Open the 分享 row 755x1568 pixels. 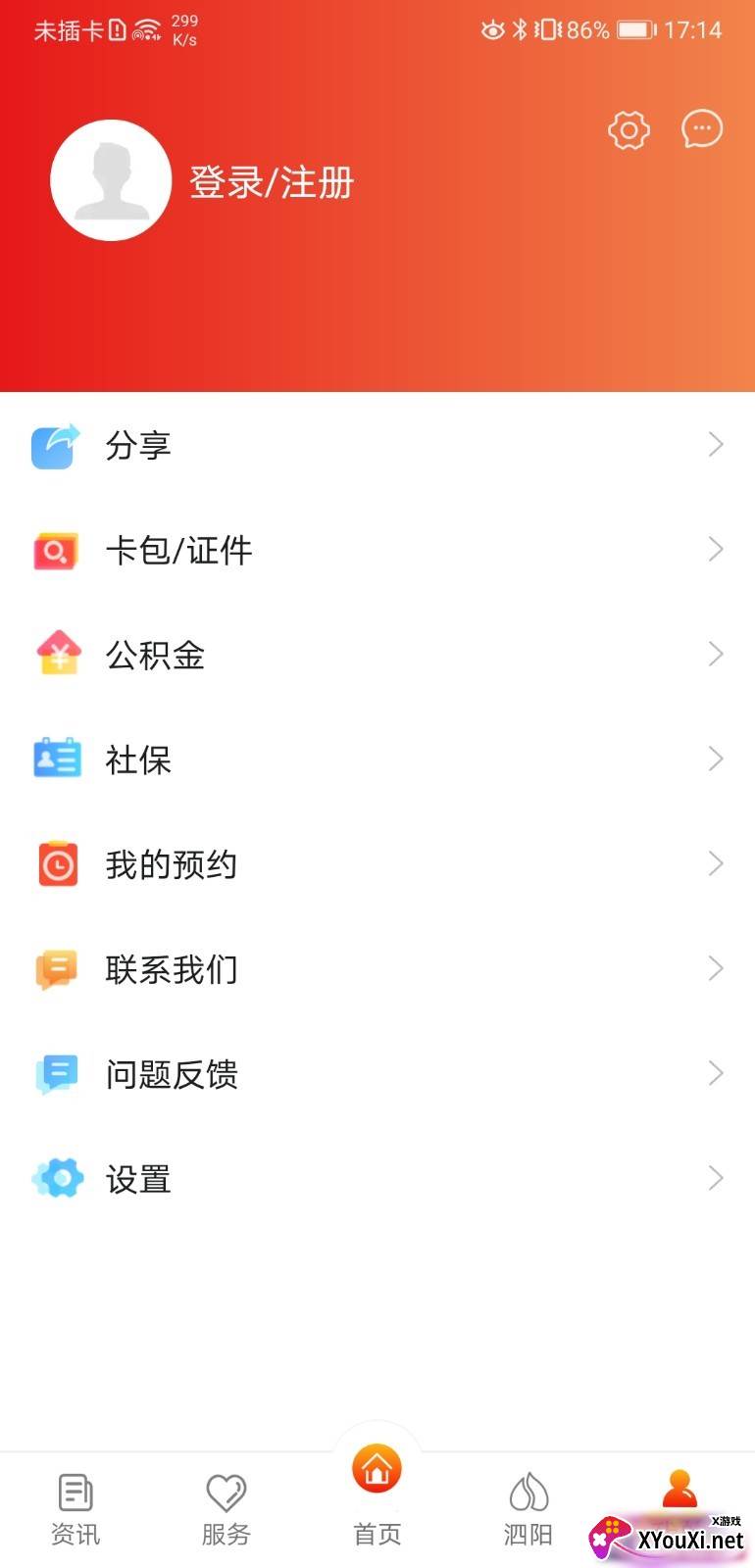coord(377,445)
